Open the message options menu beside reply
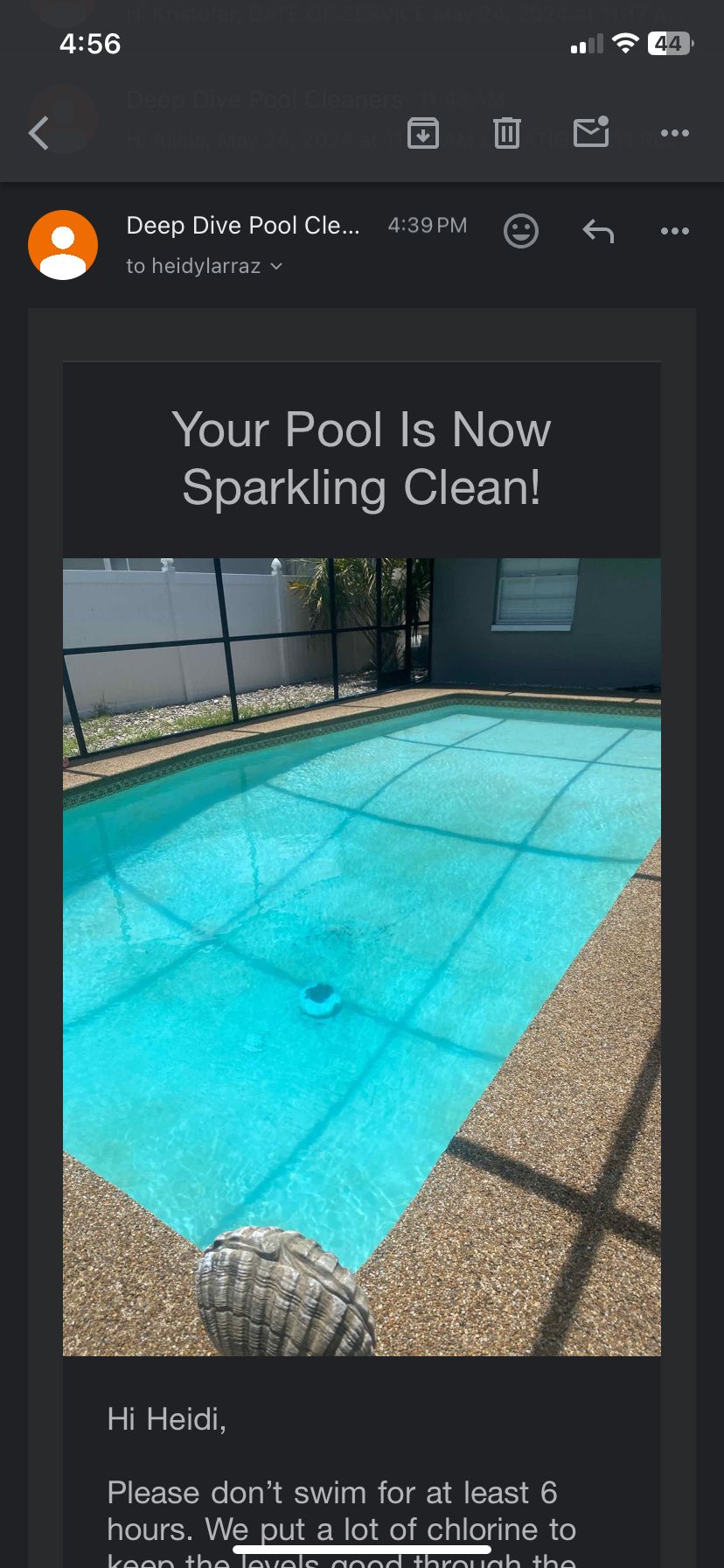The height and width of the screenshot is (1568, 724). click(x=675, y=231)
